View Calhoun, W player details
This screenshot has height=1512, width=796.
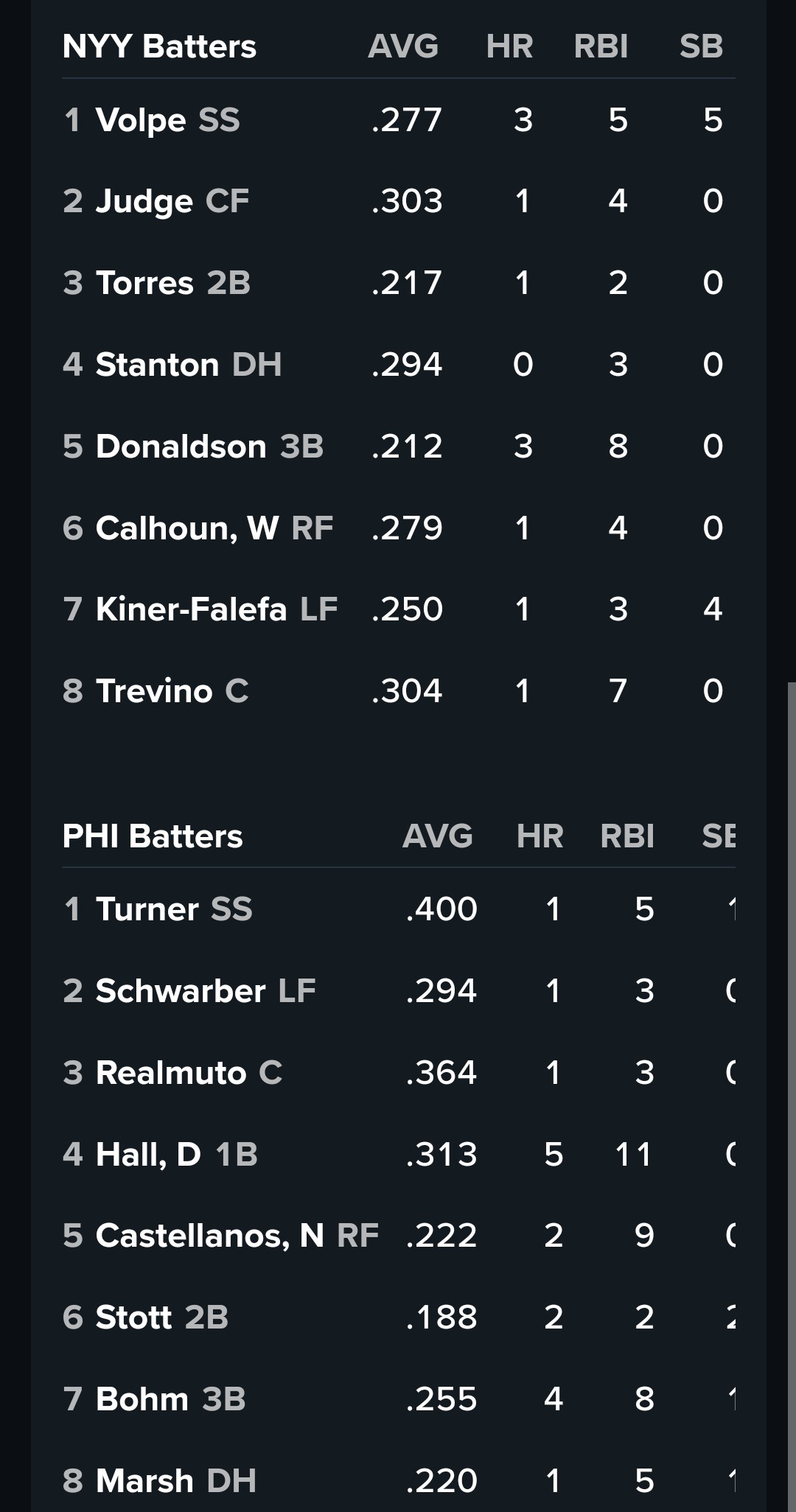[x=186, y=528]
